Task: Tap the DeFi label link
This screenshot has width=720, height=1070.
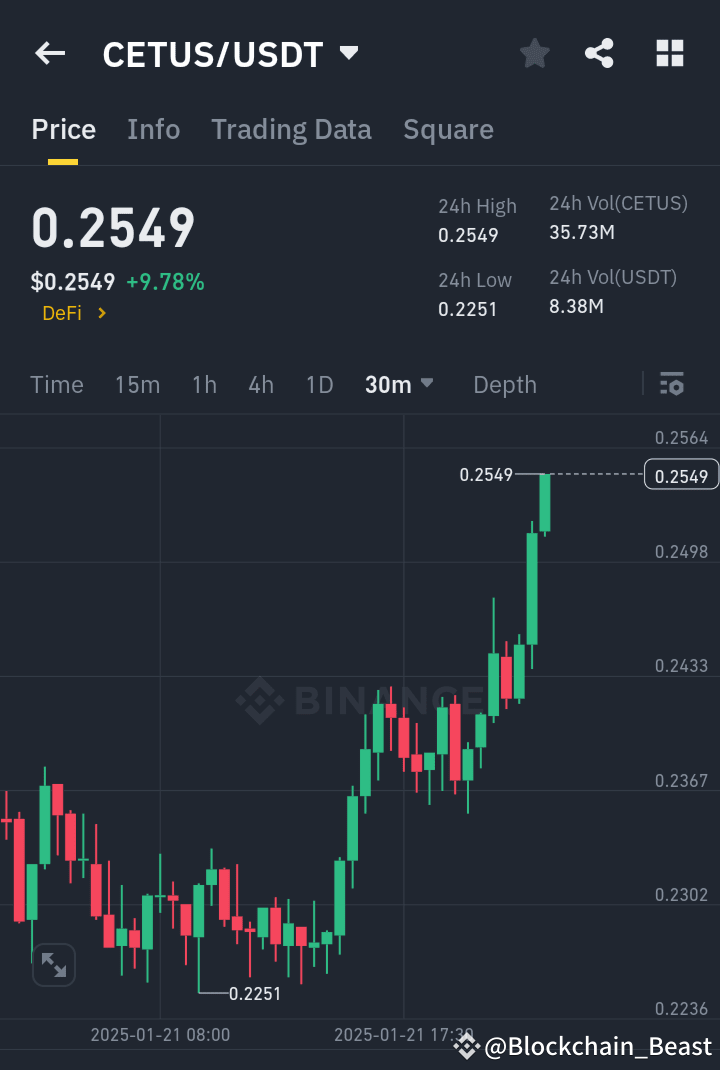Action: [60, 313]
